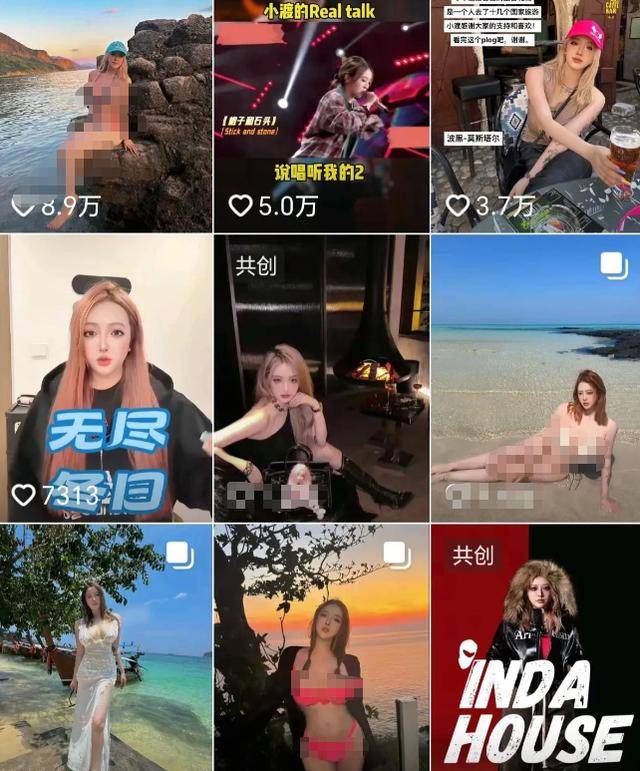Open the INDA HOUSE 共创 video
The image size is (640, 771).
(x=535, y=647)
